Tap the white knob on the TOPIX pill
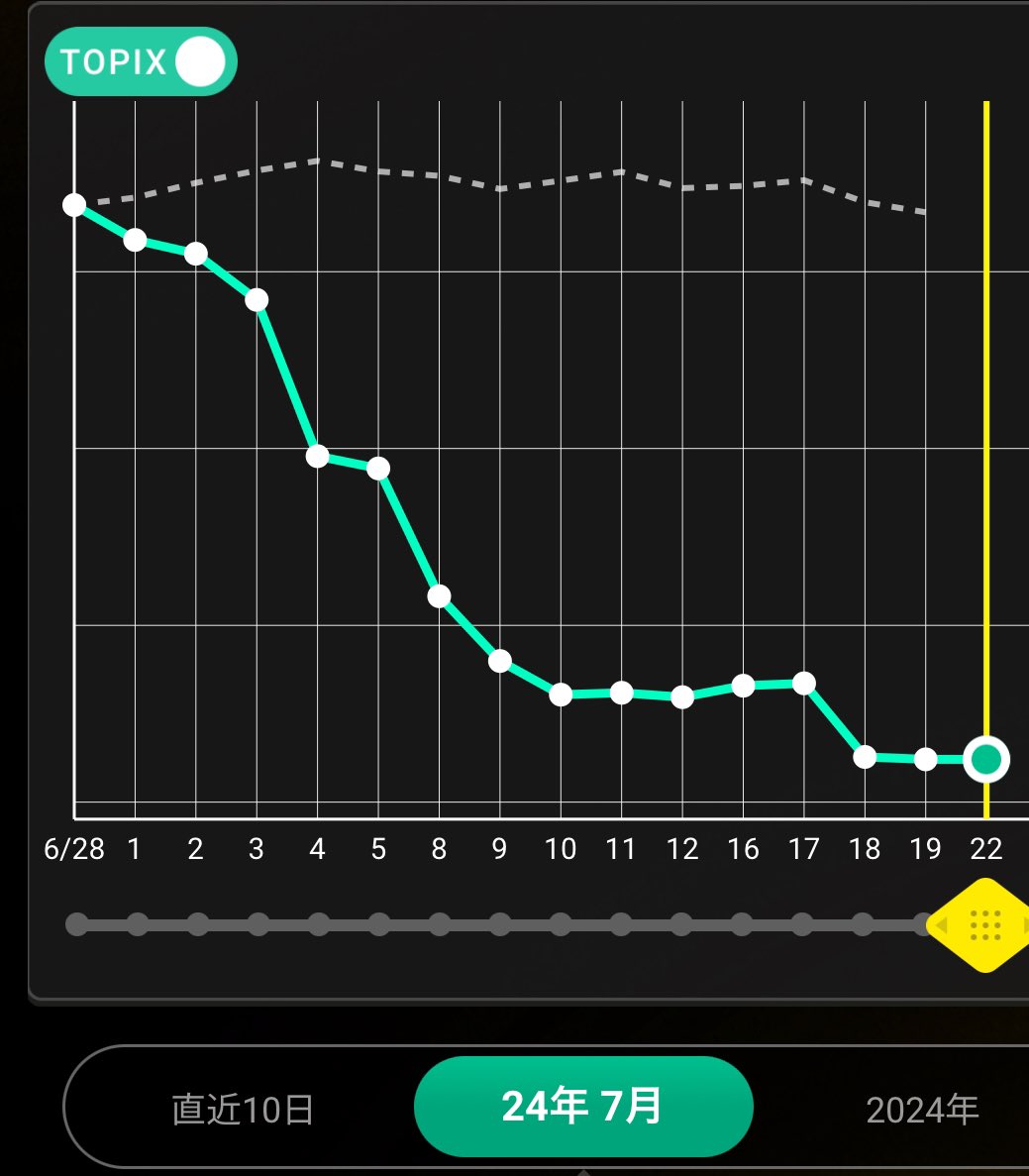This screenshot has height=1176, width=1029. point(199,60)
